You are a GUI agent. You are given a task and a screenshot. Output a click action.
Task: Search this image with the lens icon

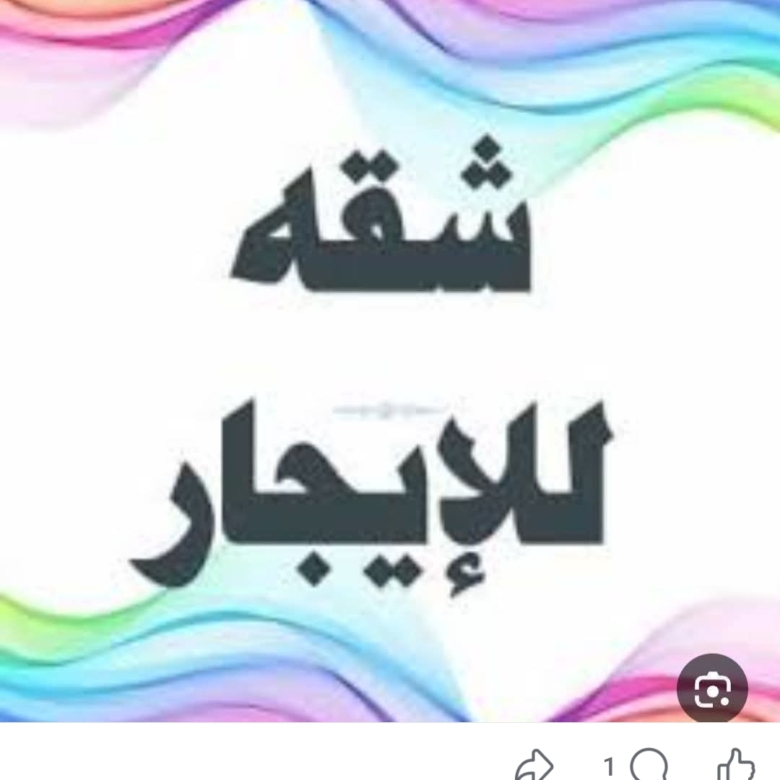tap(712, 689)
